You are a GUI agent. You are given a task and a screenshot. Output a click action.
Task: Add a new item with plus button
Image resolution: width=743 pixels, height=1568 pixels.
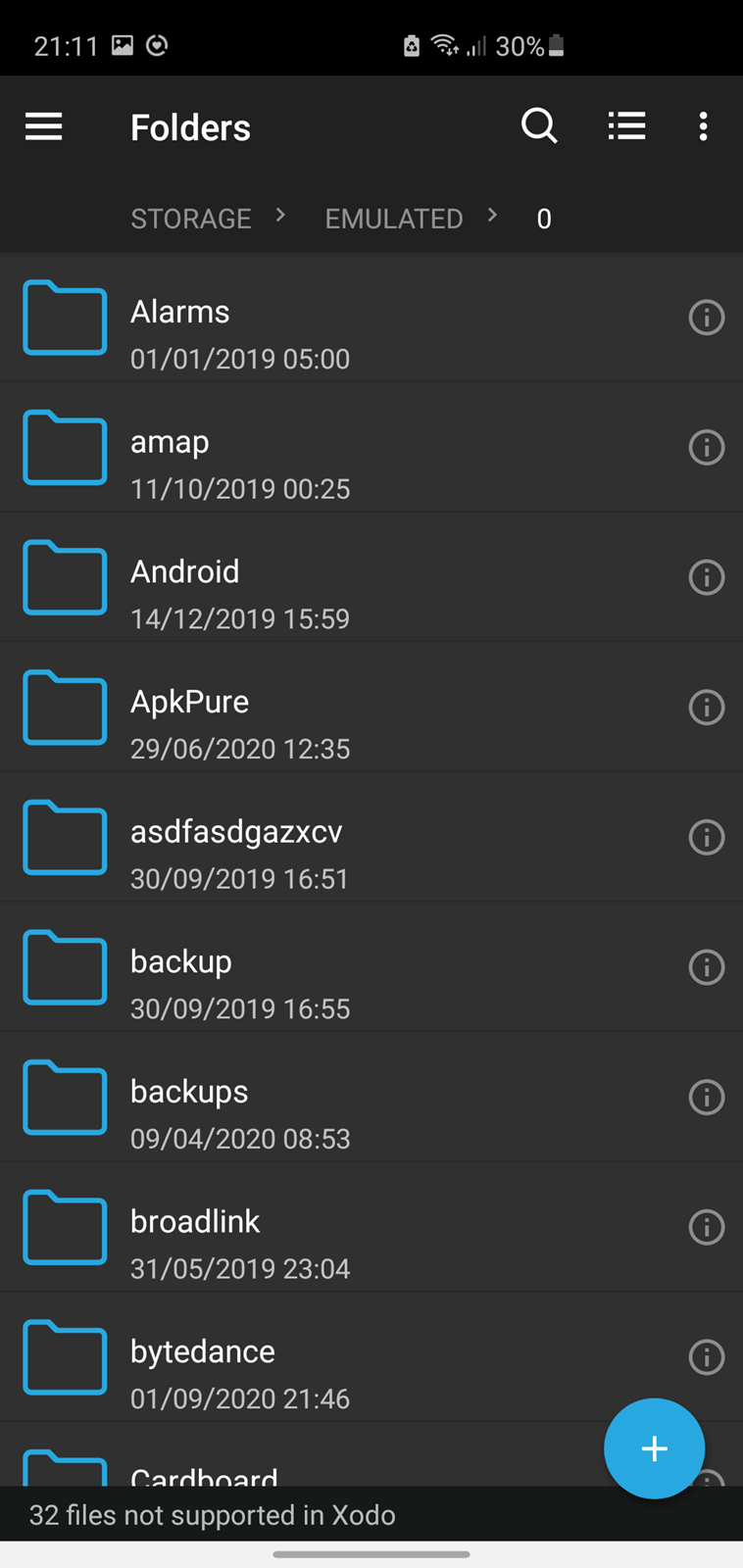(x=654, y=1448)
